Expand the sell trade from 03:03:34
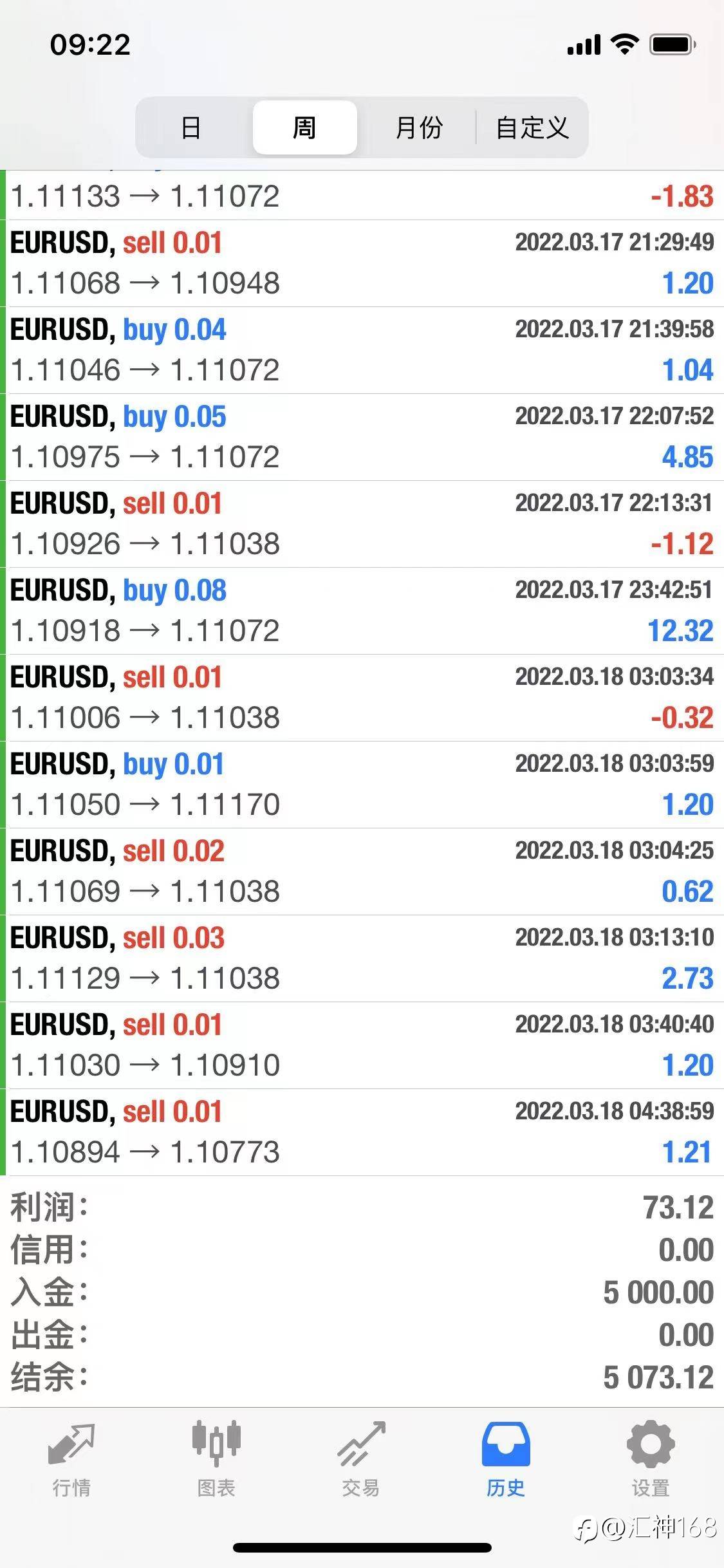724x1568 pixels. pyautogui.click(x=362, y=698)
